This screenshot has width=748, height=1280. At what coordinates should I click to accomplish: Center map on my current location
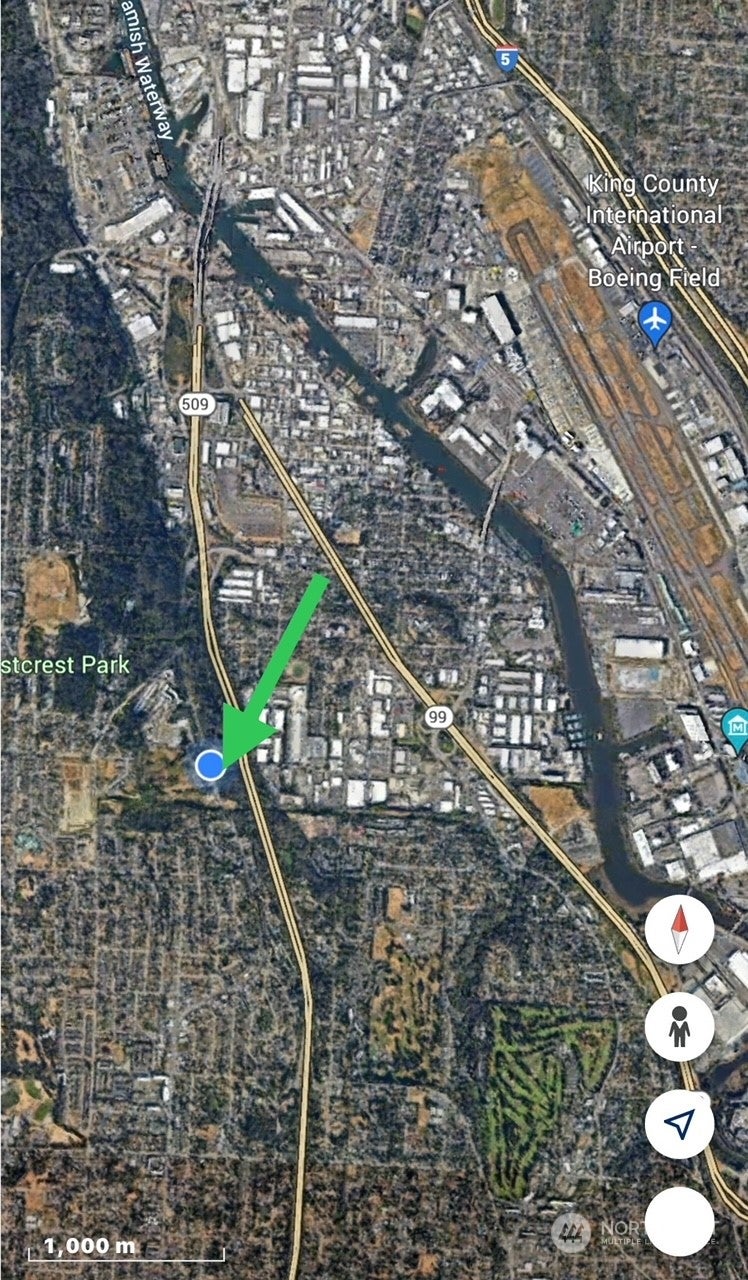680,1124
